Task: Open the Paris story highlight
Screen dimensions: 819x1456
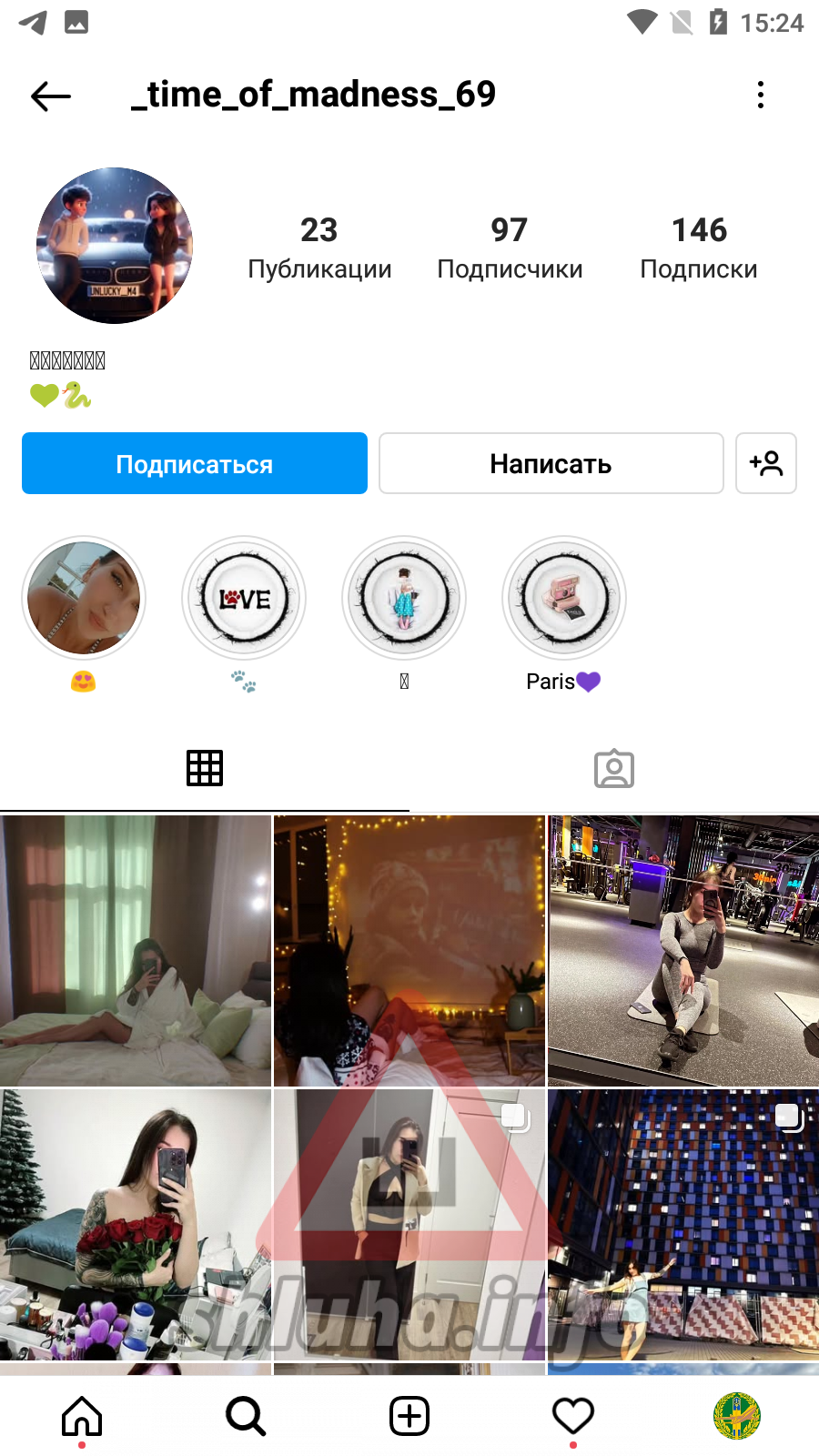Action: (x=564, y=599)
